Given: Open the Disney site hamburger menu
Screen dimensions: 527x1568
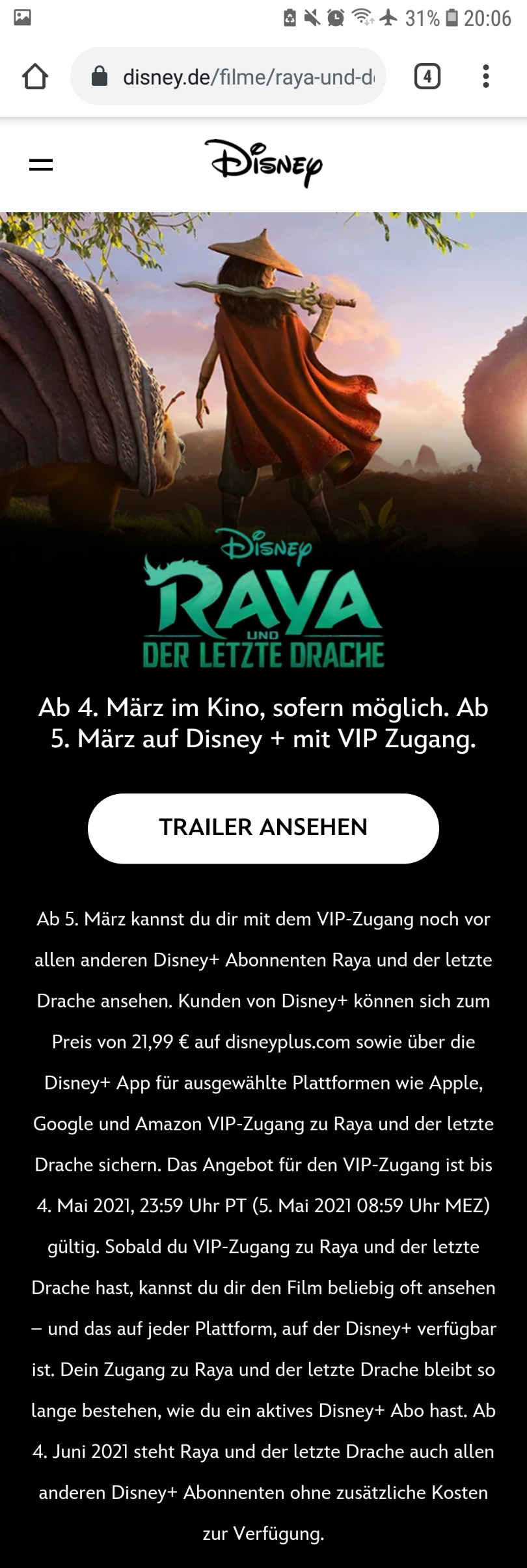Looking at the screenshot, I should click(41, 165).
